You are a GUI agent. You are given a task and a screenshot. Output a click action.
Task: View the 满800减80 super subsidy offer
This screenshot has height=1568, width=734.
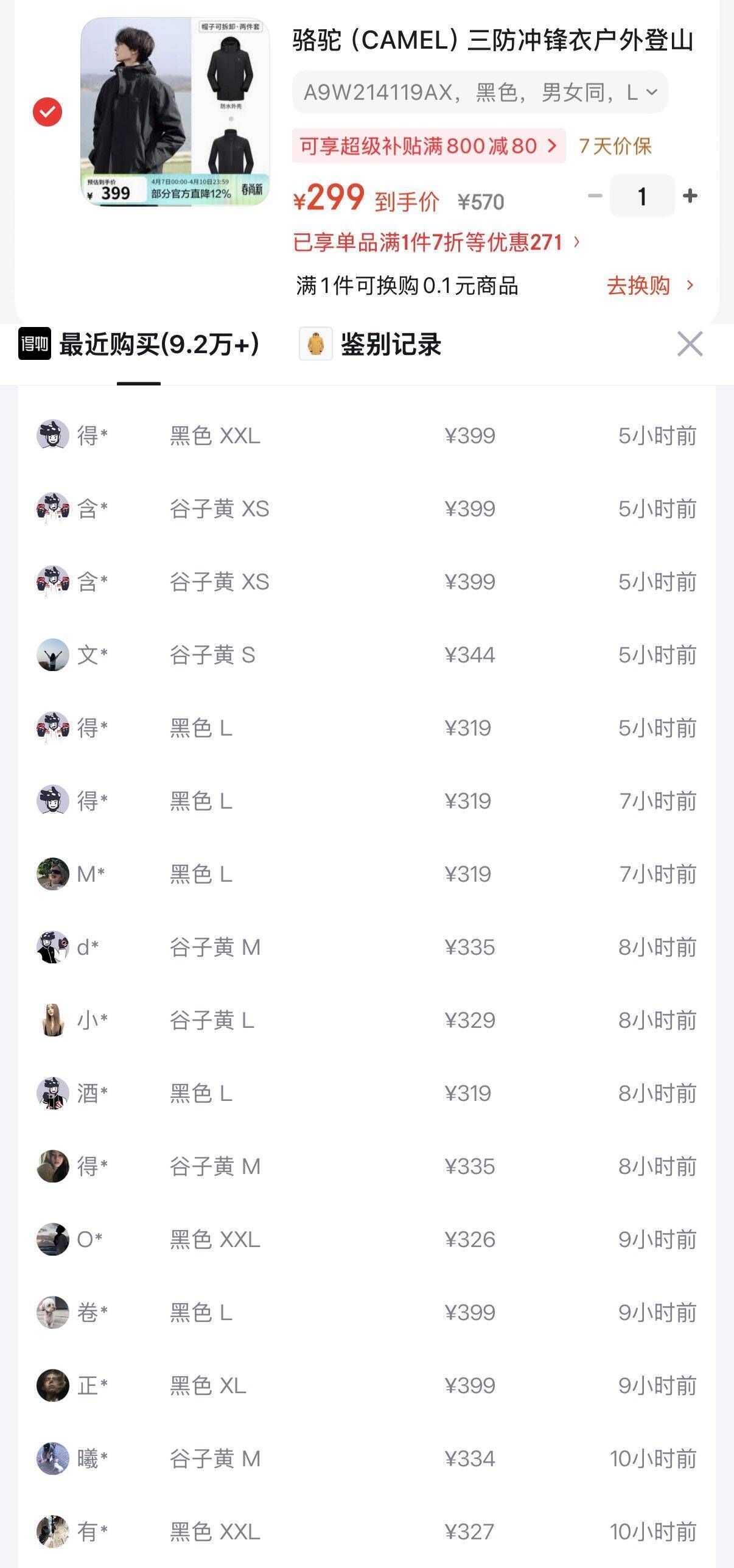click(x=428, y=146)
